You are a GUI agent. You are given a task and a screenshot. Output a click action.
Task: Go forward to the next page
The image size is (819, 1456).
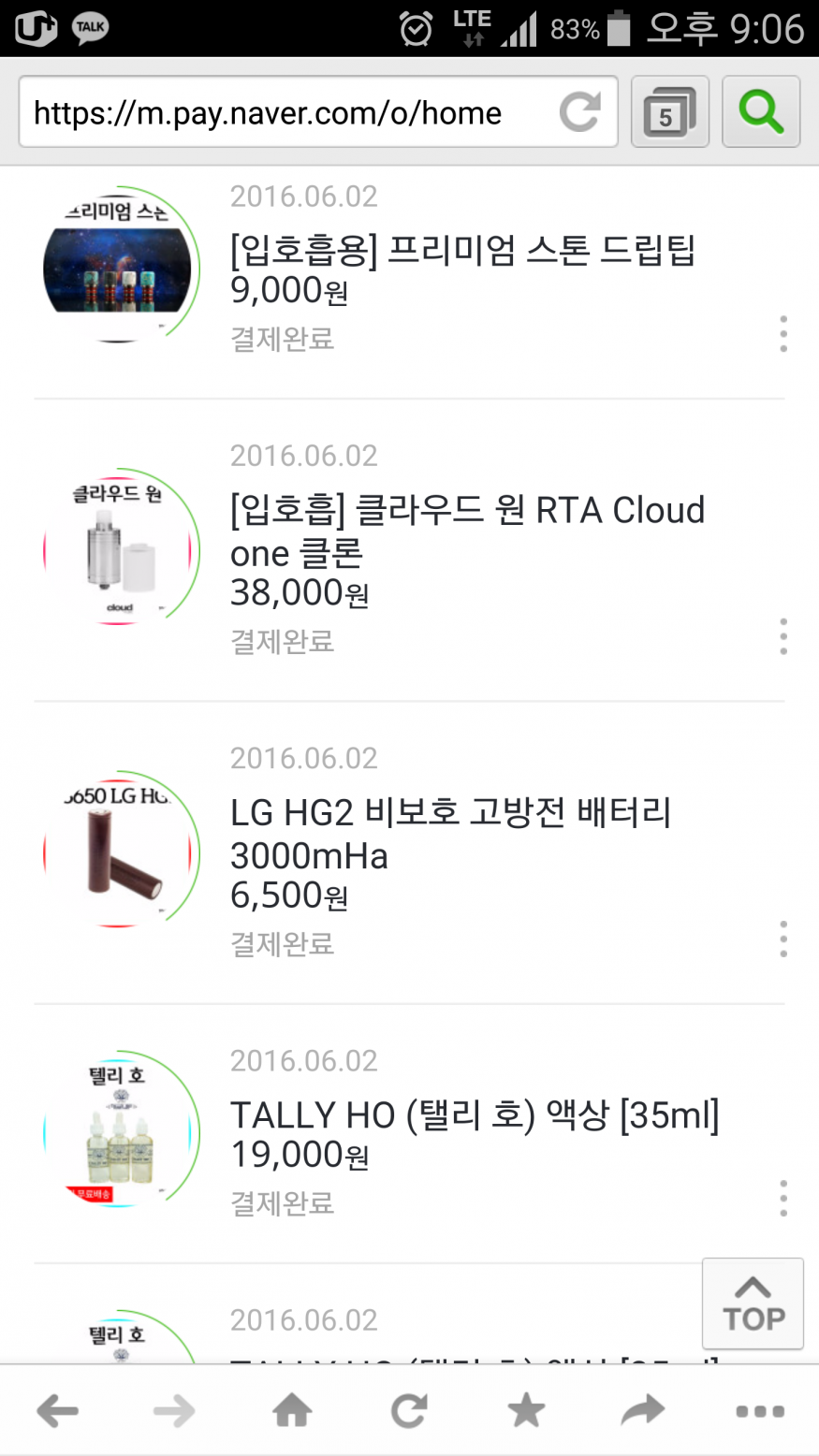click(x=175, y=1410)
